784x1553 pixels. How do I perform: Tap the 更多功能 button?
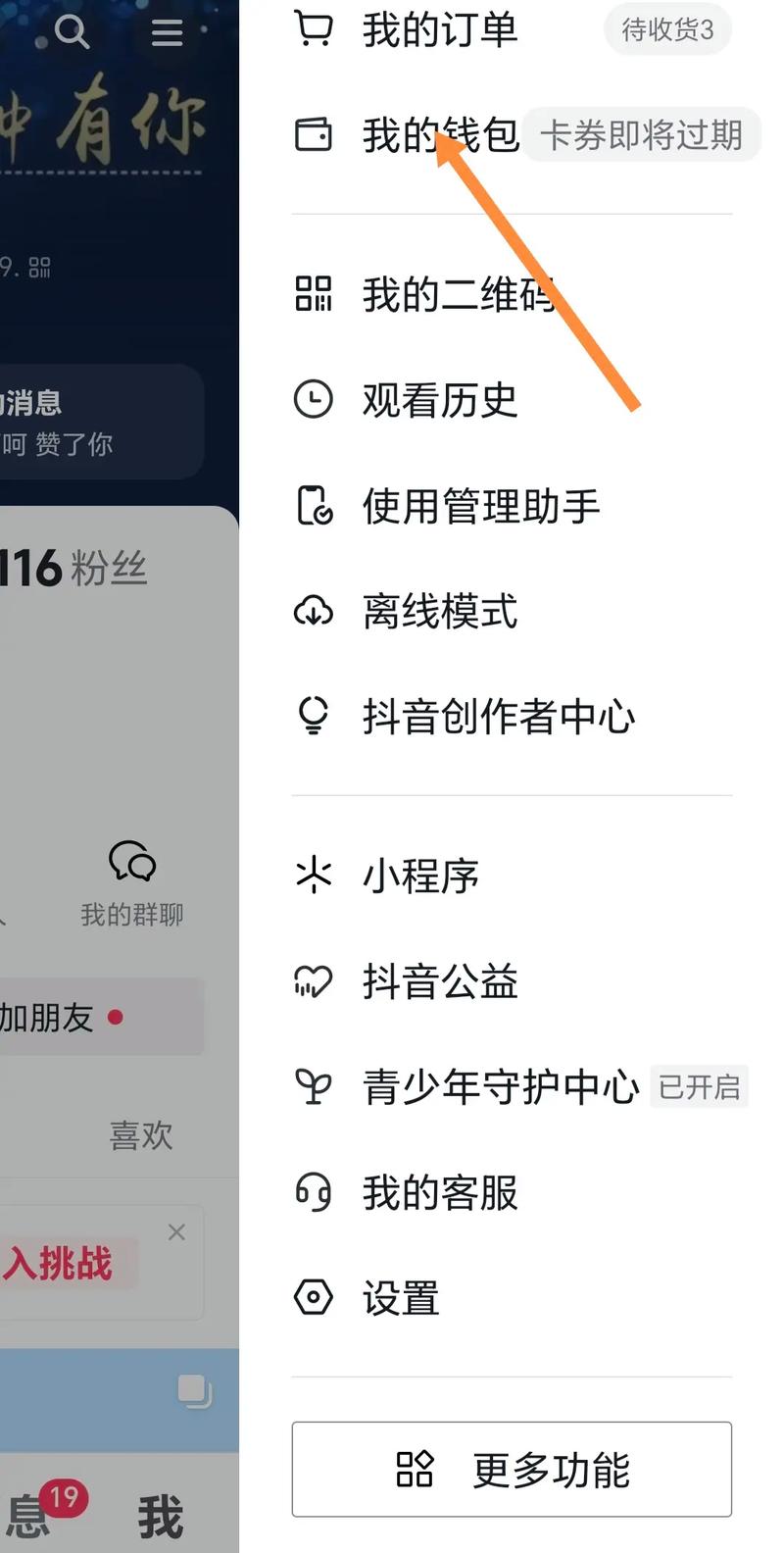pos(512,1469)
